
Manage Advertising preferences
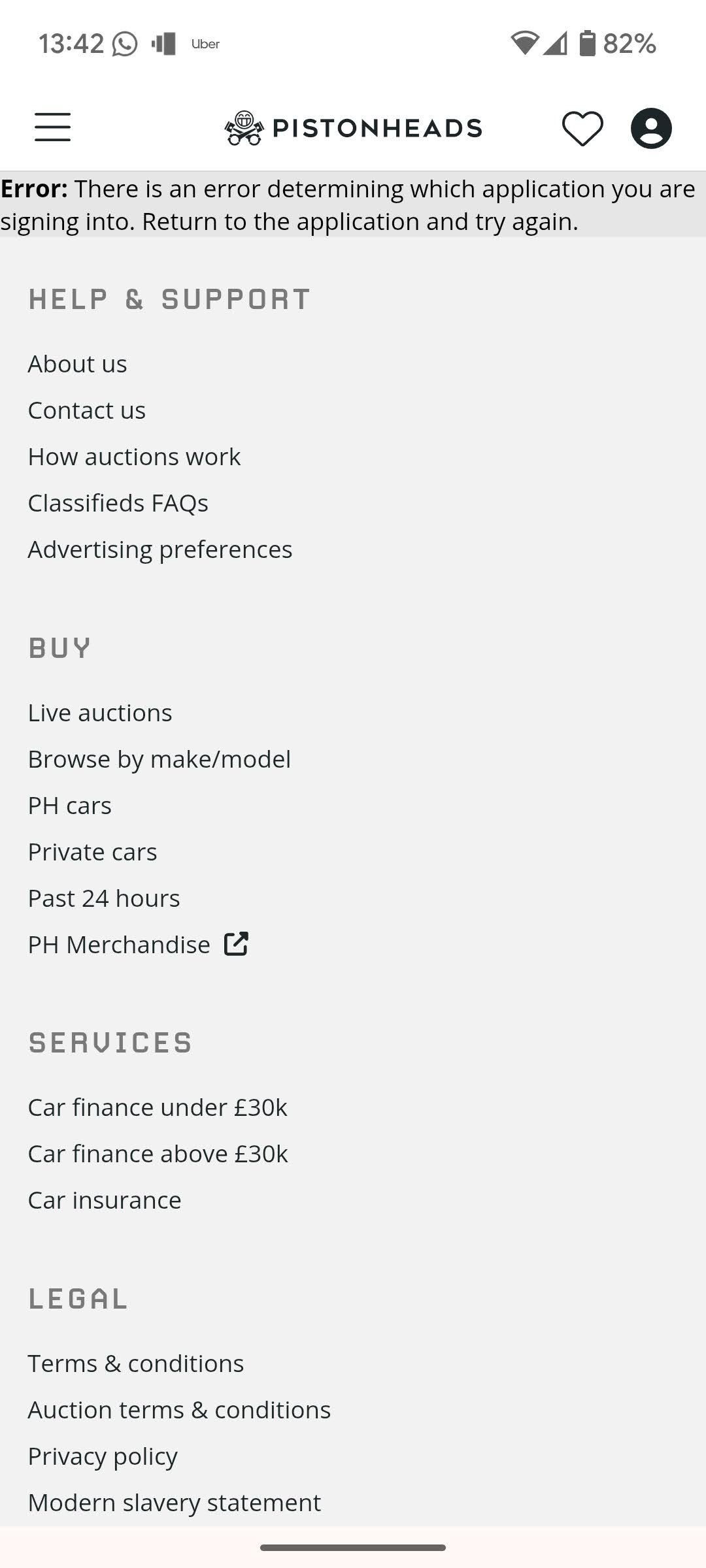(x=160, y=549)
